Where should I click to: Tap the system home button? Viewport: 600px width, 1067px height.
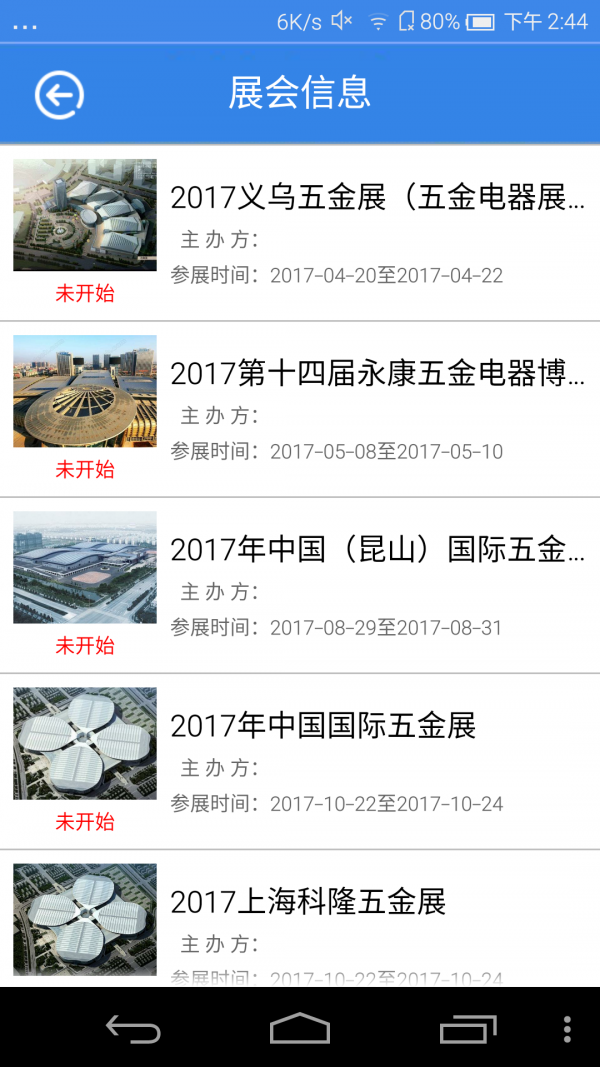300,1028
